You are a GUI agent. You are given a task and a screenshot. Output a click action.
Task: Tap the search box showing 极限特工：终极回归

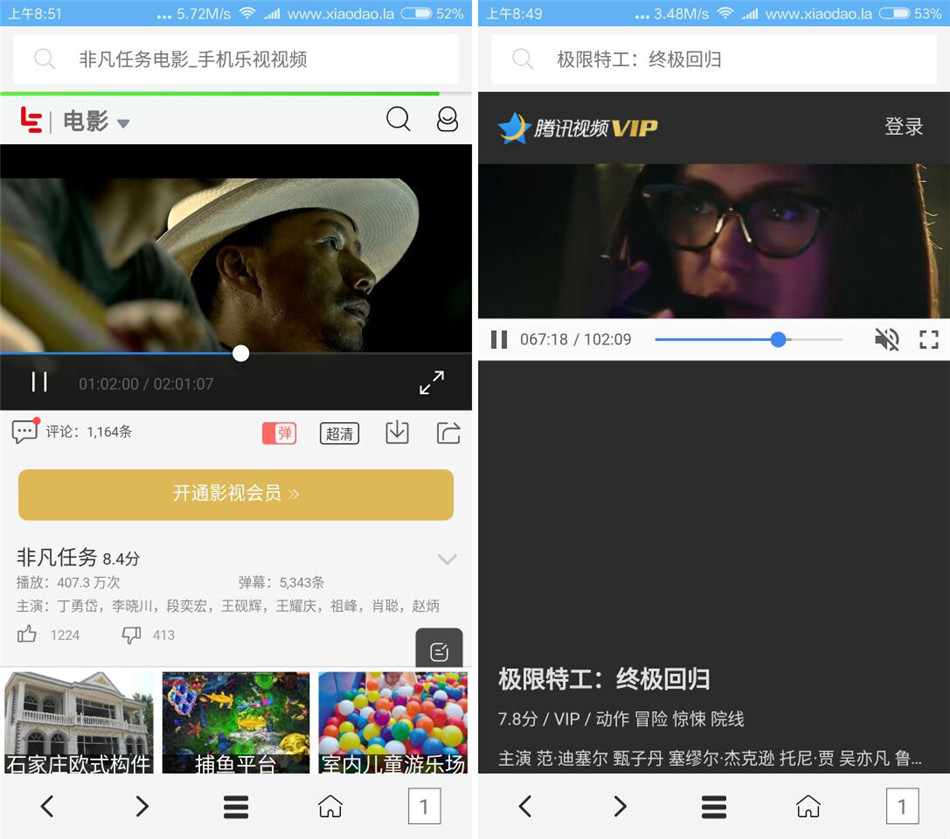point(713,60)
